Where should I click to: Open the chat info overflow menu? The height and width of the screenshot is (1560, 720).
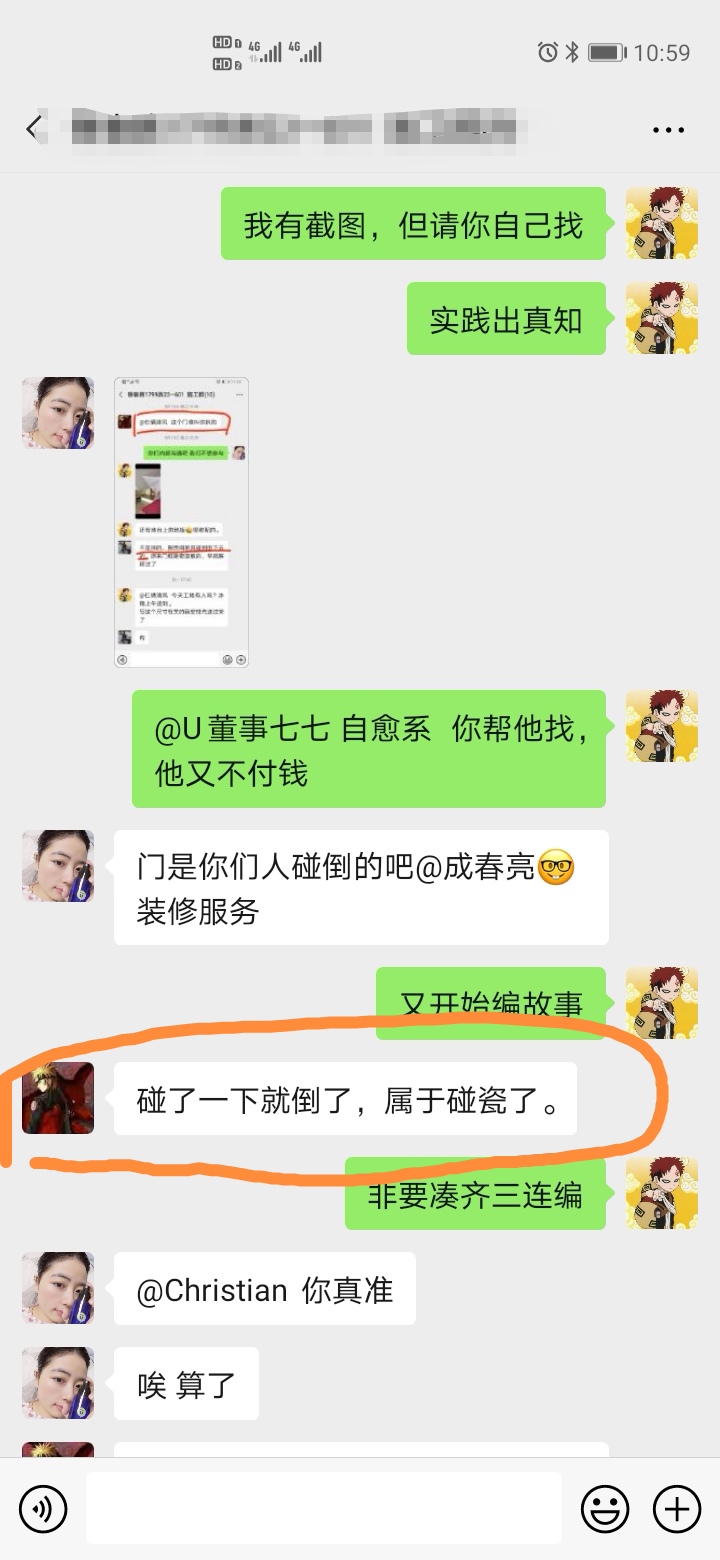point(667,130)
